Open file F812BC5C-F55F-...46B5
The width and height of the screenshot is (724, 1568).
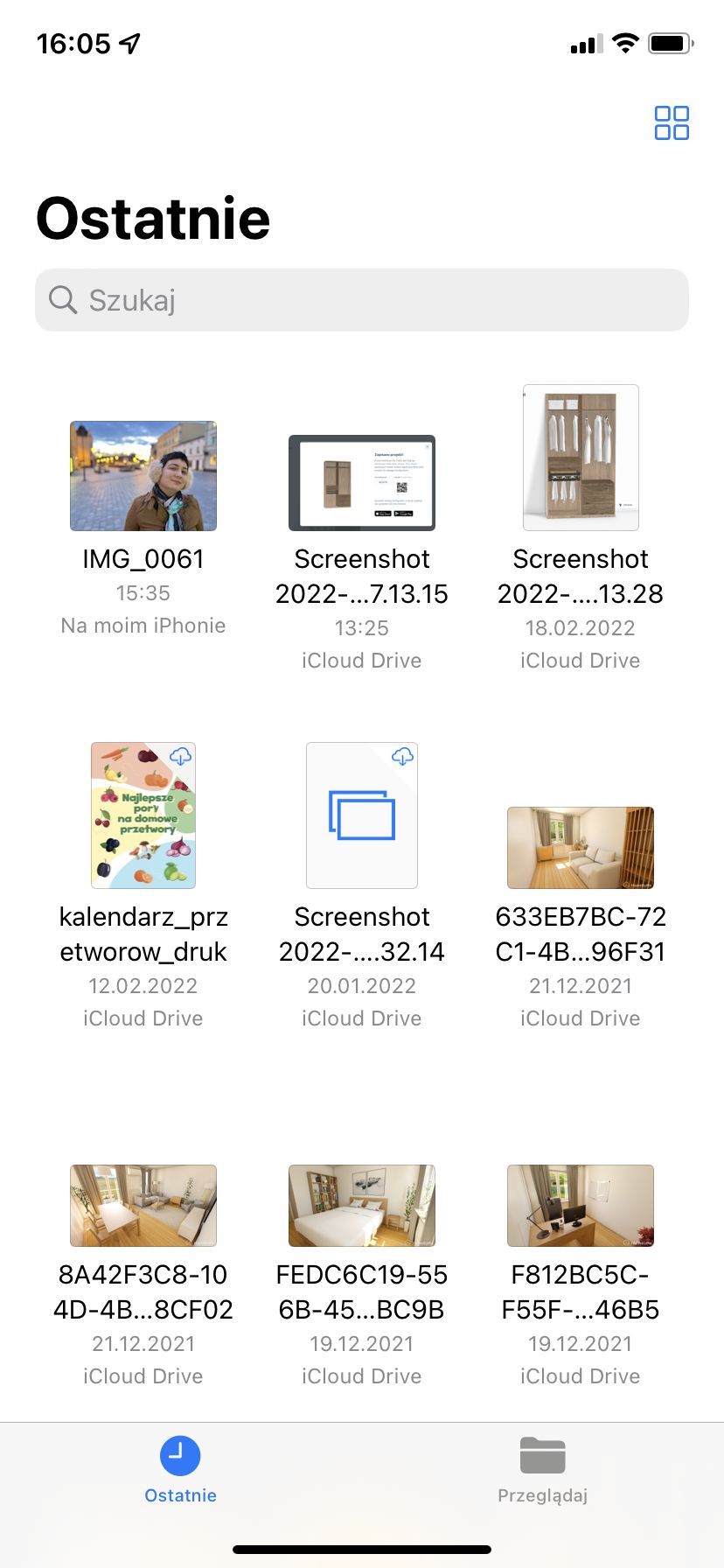click(x=581, y=1206)
